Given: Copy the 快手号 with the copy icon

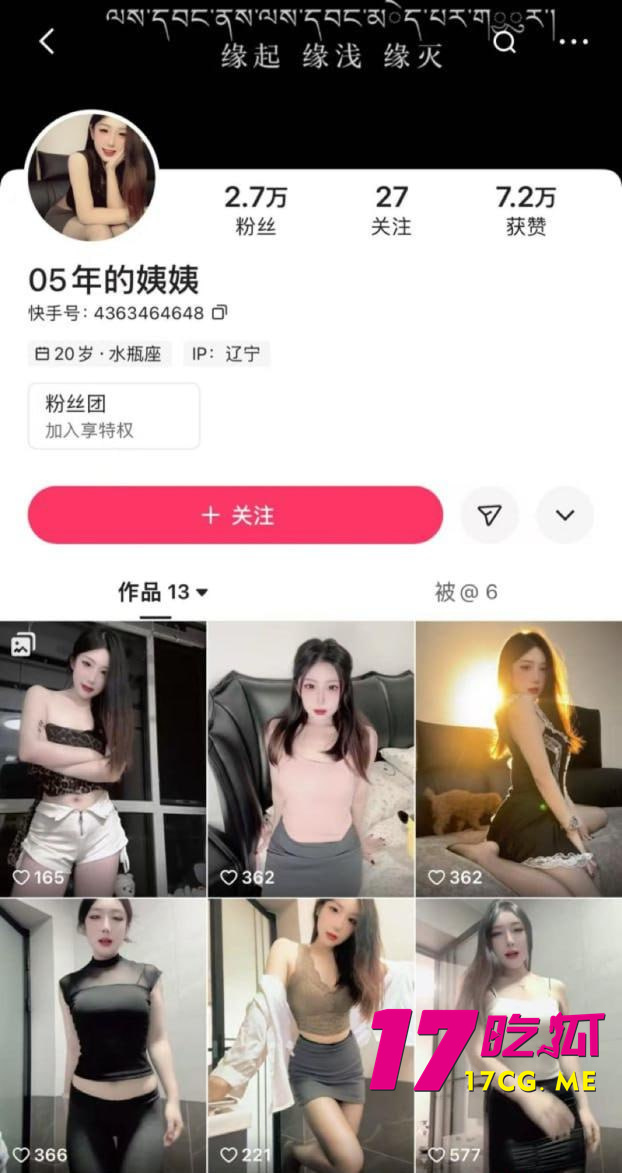Looking at the screenshot, I should pyautogui.click(x=221, y=312).
